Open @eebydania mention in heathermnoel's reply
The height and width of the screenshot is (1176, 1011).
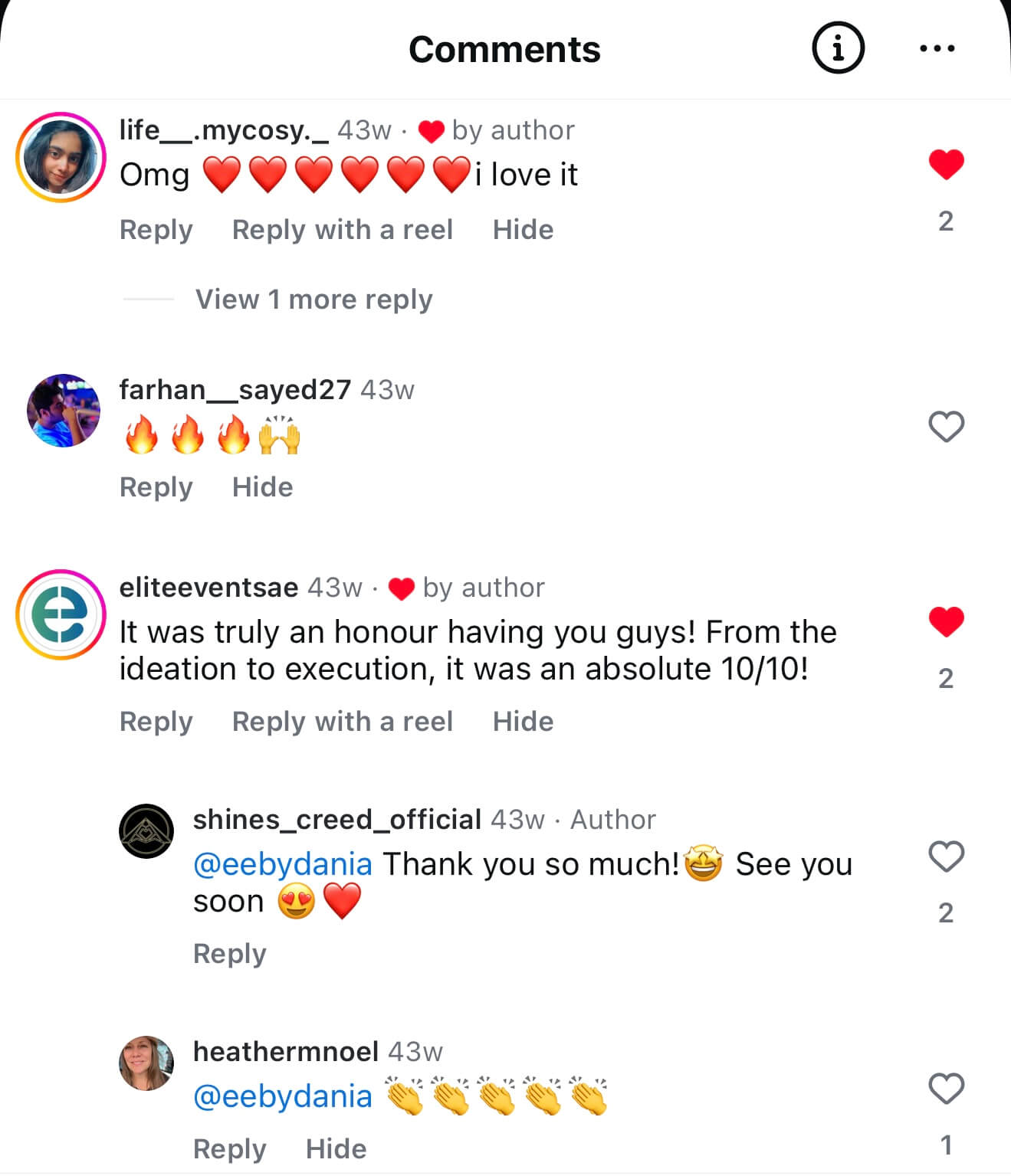282,1096
